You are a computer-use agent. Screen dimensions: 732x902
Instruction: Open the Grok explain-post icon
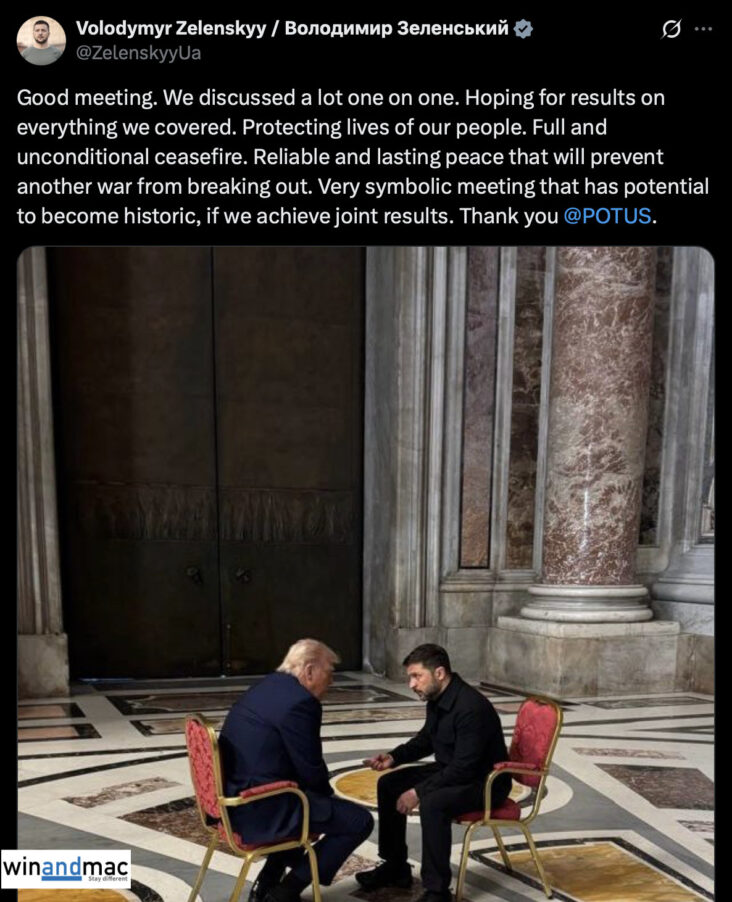[x=671, y=29]
